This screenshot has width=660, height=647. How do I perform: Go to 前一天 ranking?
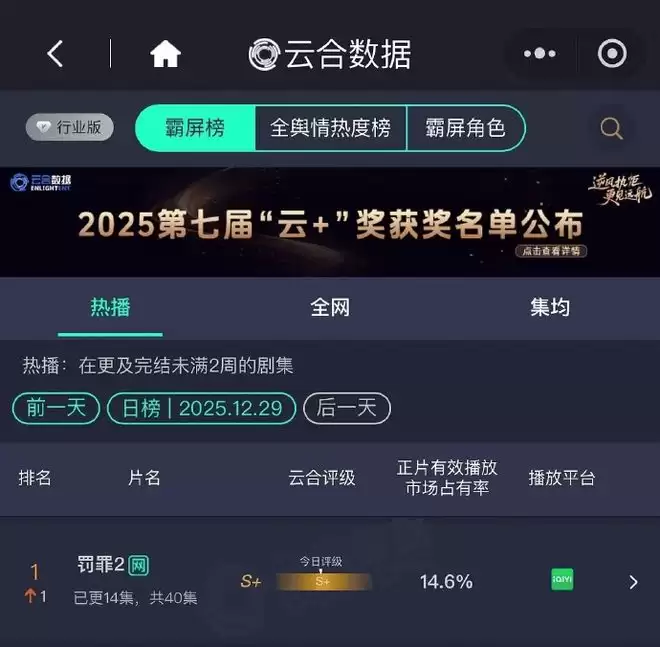point(56,408)
